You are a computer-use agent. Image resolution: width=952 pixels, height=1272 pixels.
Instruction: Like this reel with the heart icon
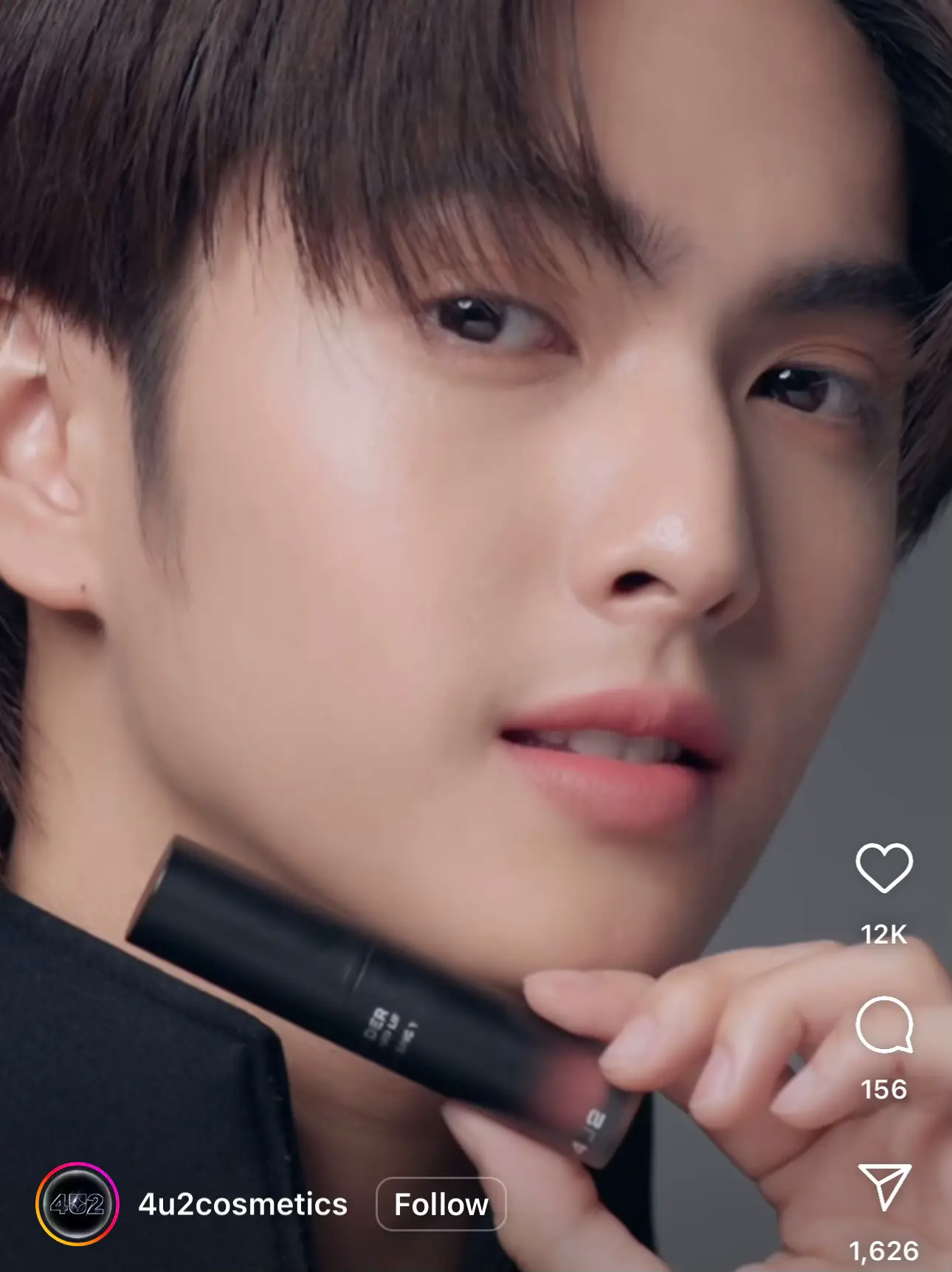(883, 867)
